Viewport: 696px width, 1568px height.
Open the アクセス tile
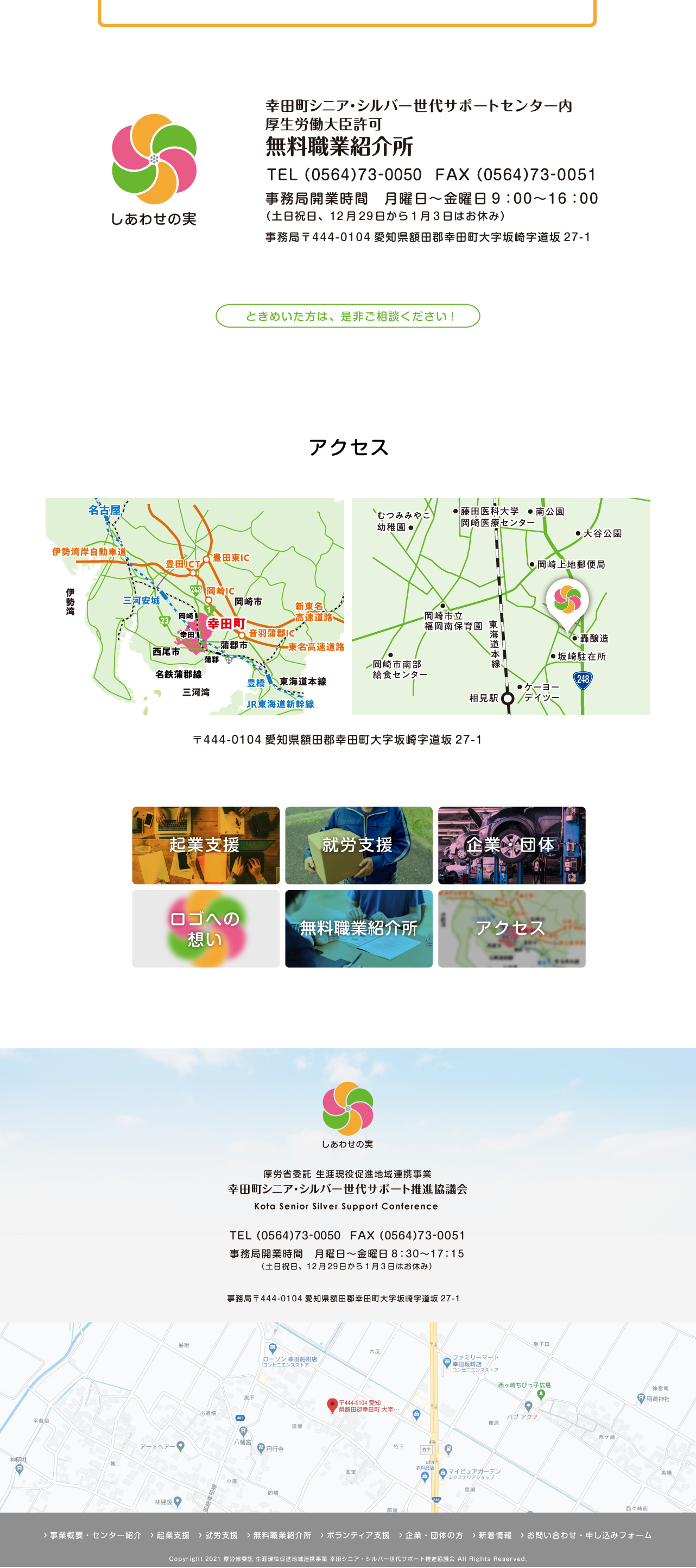[x=511, y=928]
